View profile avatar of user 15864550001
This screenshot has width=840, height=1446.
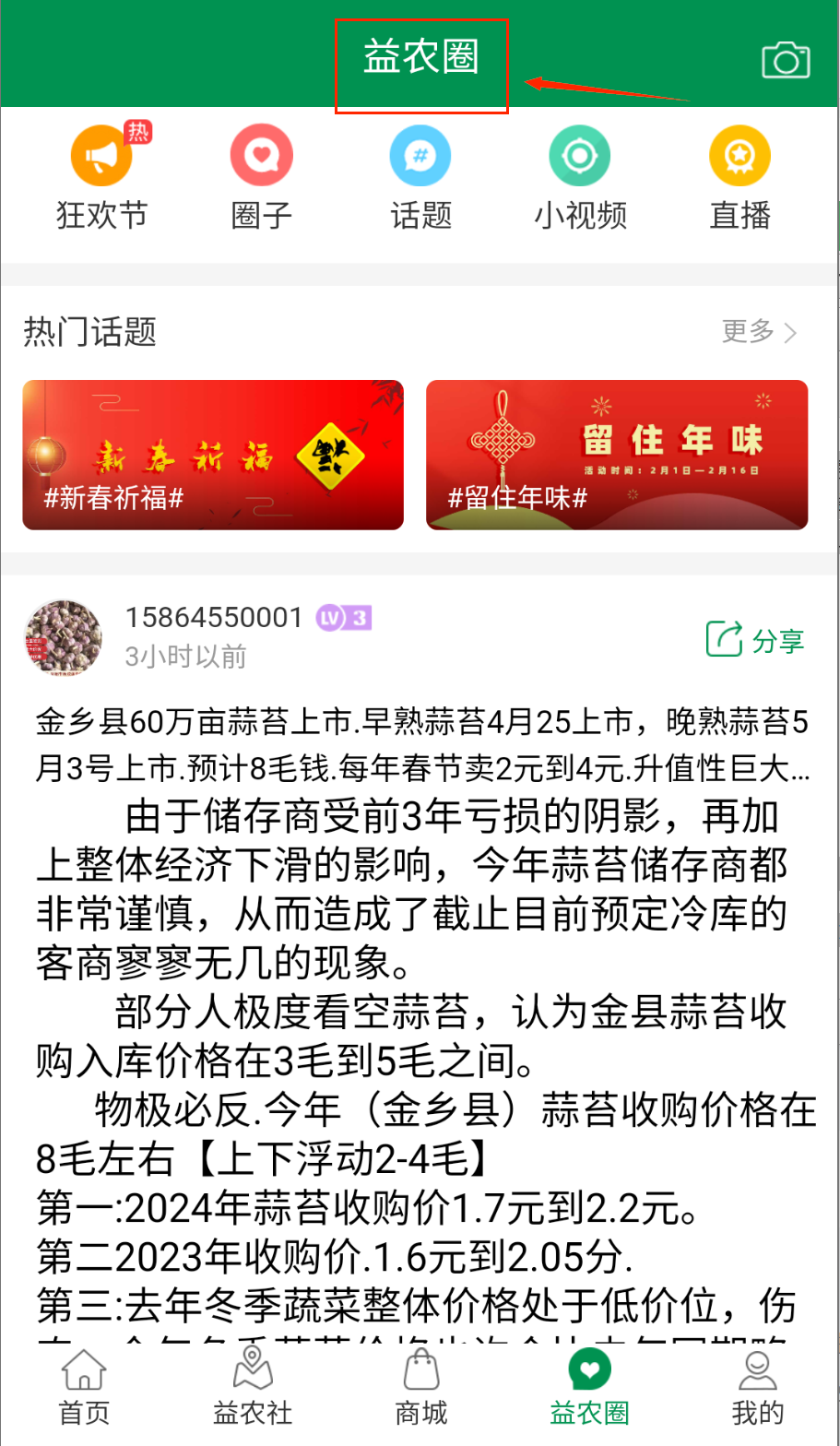pos(63,637)
